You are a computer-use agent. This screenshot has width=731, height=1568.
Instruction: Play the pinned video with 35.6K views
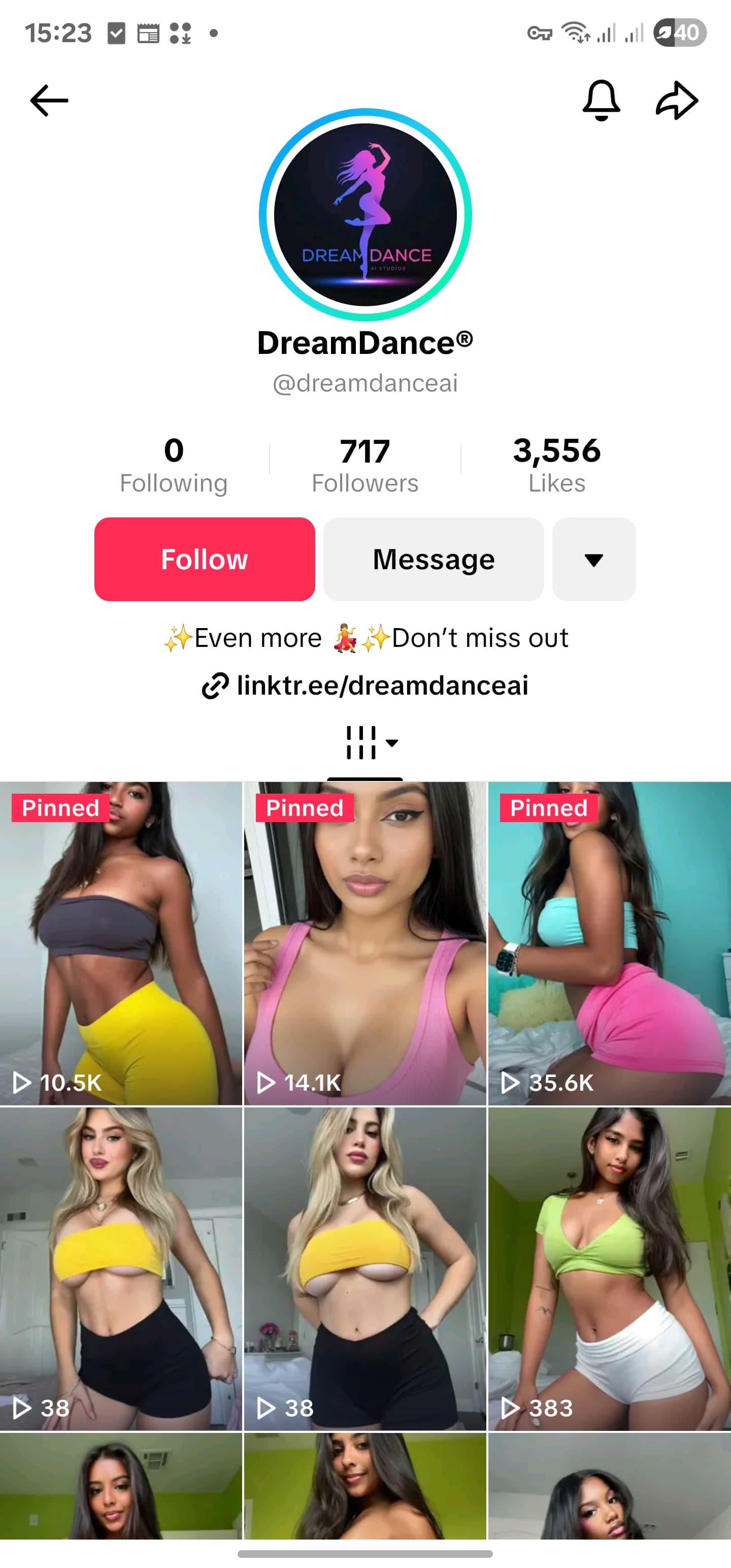pyautogui.click(x=609, y=943)
